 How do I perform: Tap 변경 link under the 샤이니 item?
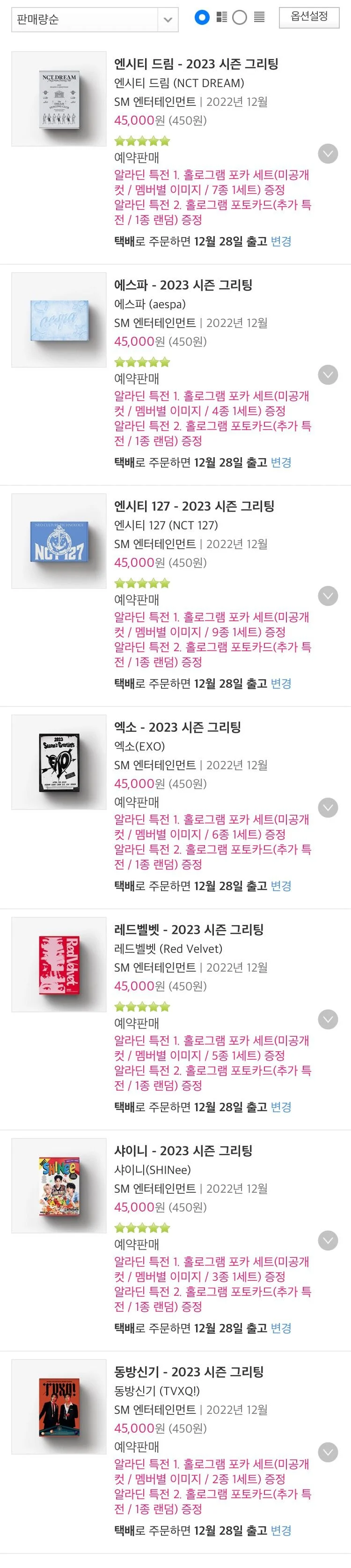pyautogui.click(x=280, y=1328)
